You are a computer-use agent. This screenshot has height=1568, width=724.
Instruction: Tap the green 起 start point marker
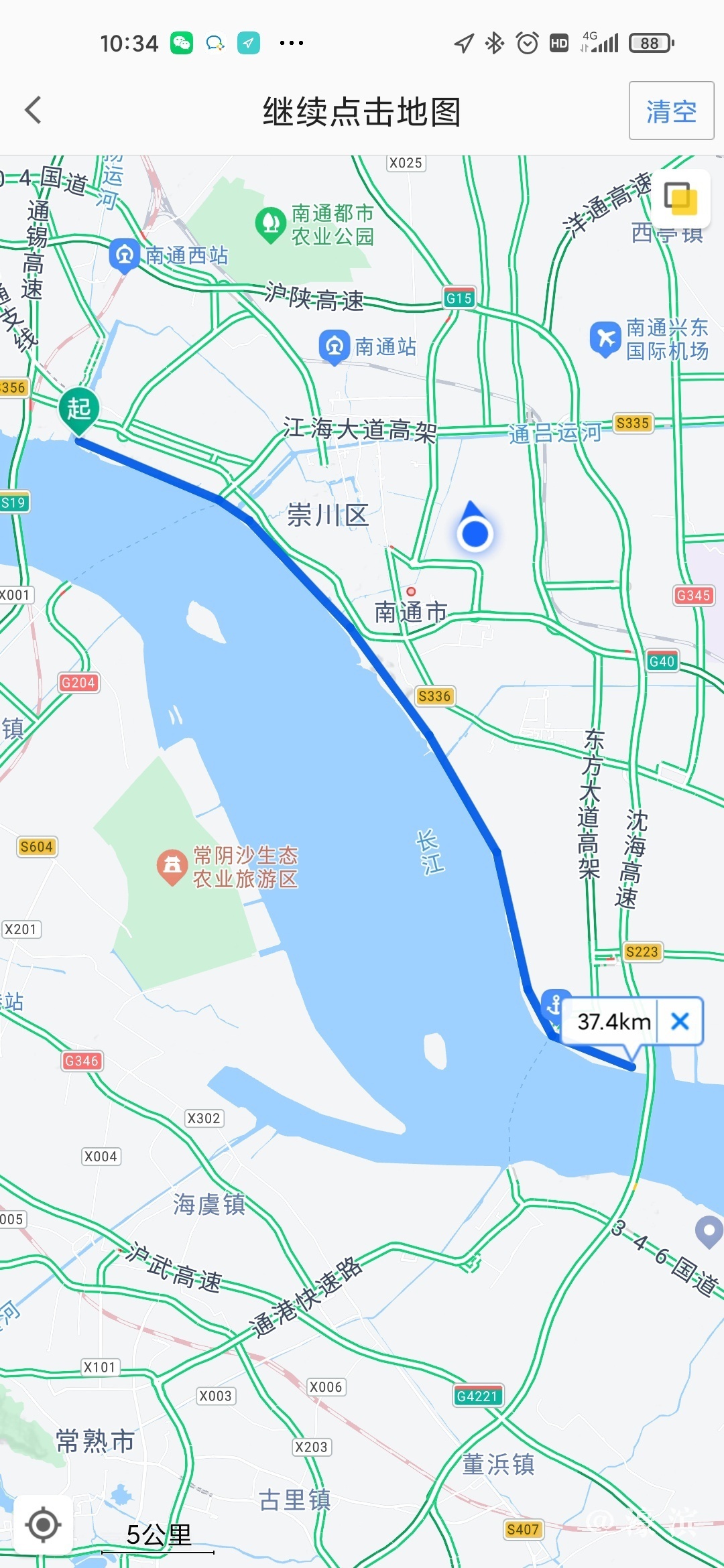[79, 409]
